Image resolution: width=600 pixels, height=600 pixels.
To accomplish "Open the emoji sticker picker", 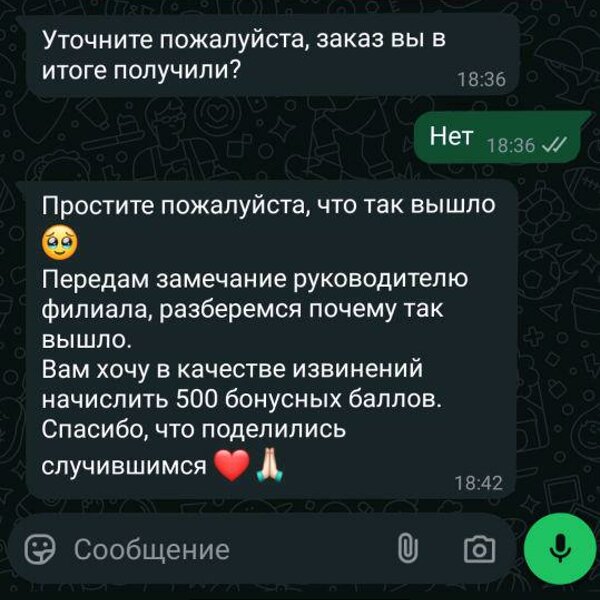I will point(39,549).
